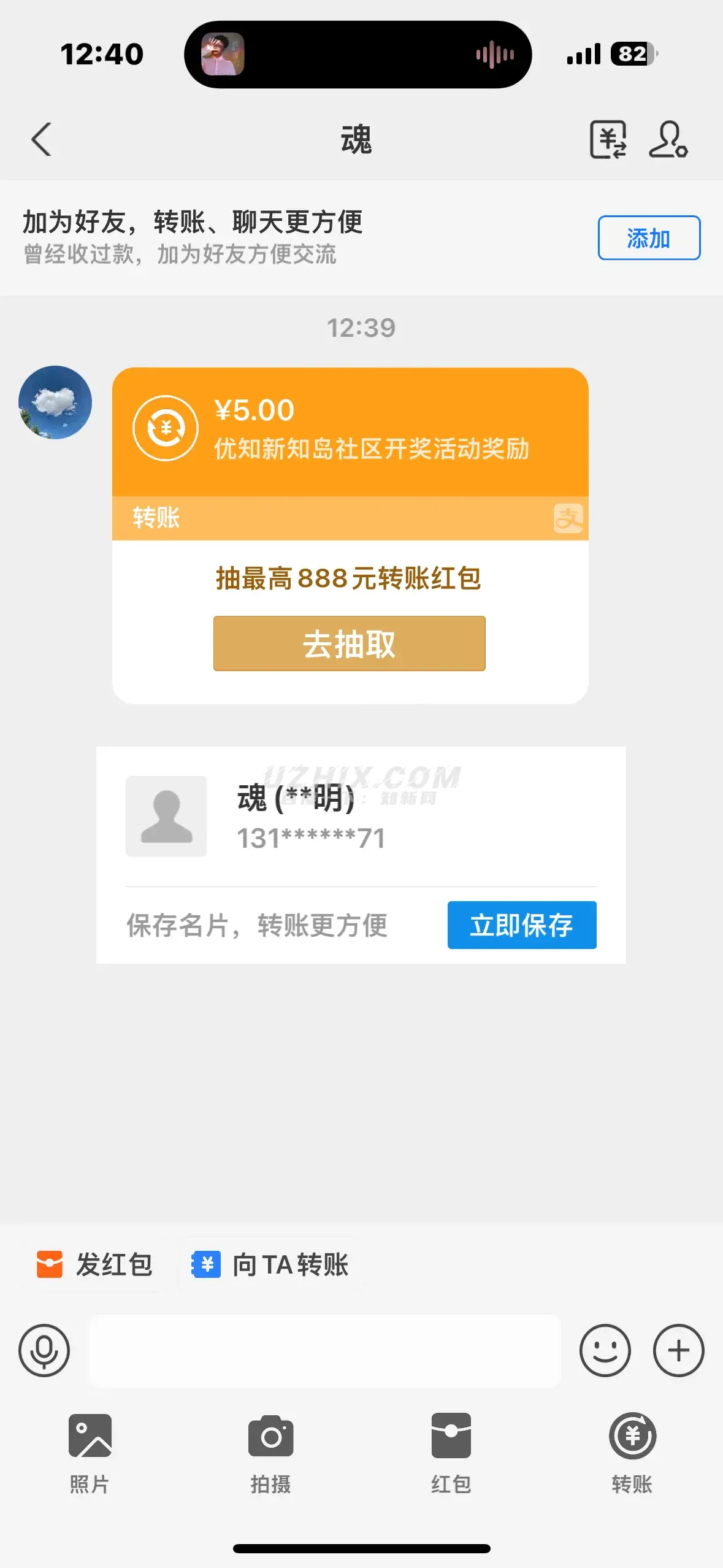Open the contact's cloud avatar thumbnail
The image size is (723, 1568).
[x=55, y=402]
